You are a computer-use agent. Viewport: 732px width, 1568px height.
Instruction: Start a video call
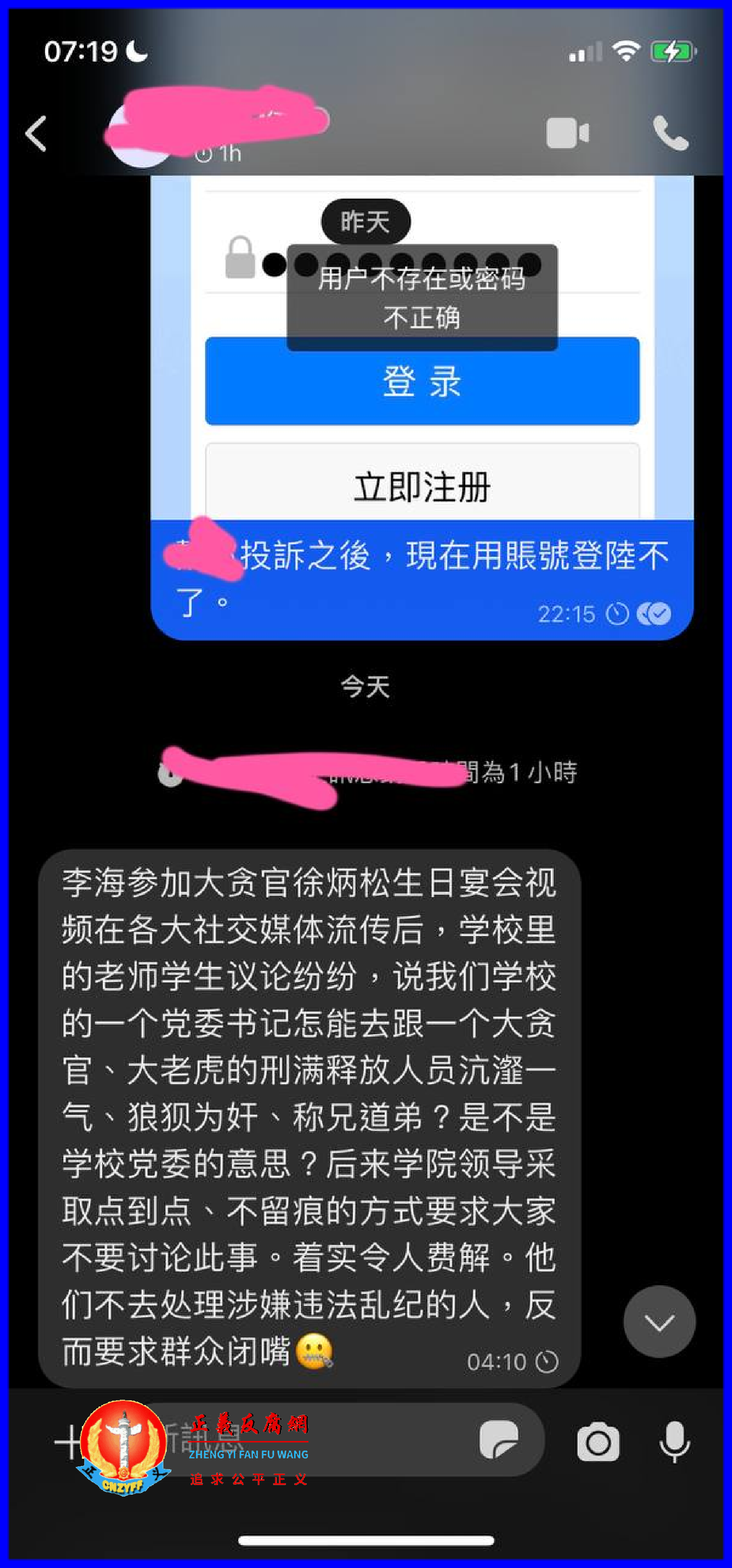pos(567,133)
